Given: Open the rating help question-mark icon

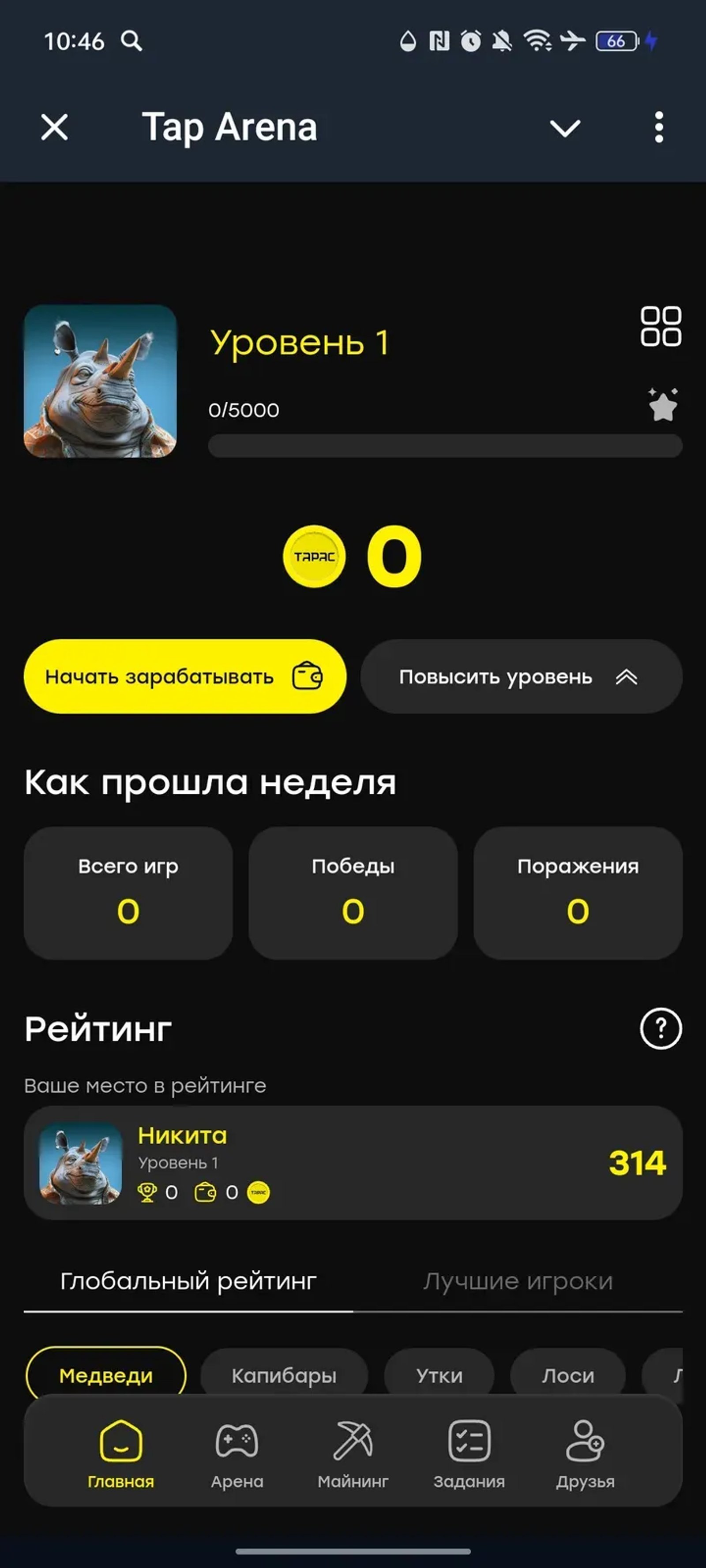Looking at the screenshot, I should point(661,1029).
